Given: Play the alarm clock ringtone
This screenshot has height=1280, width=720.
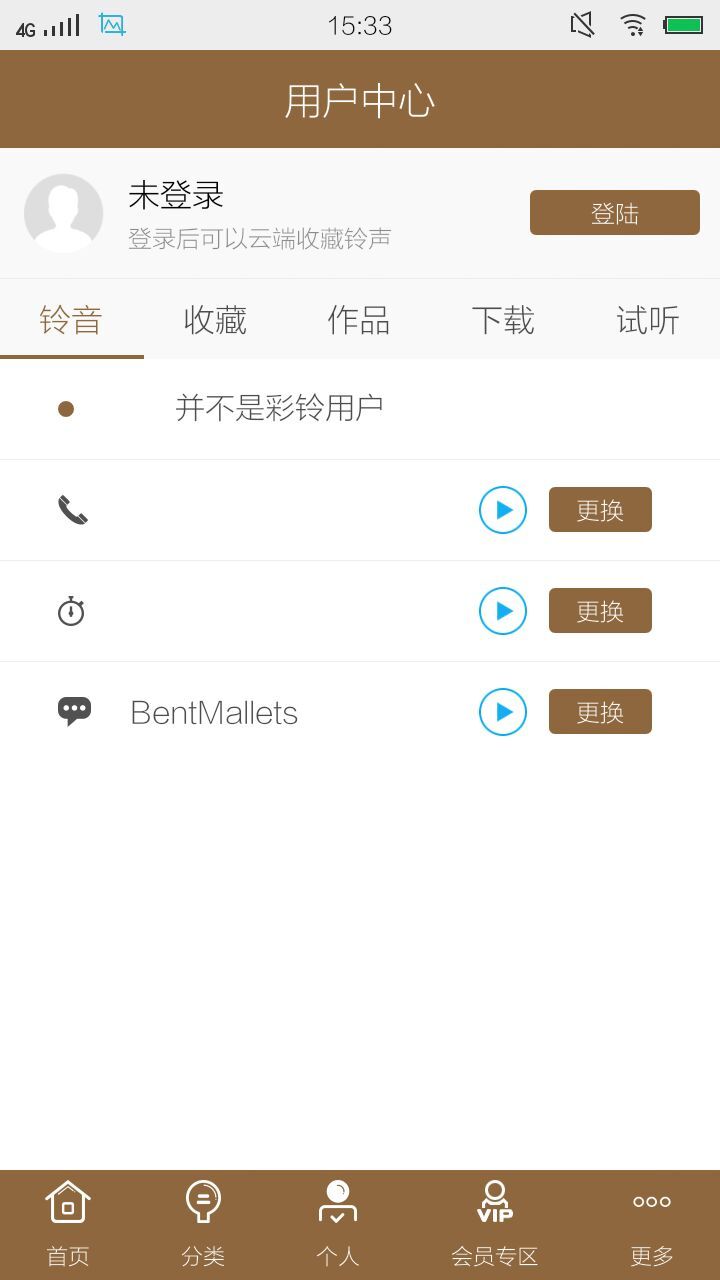Looking at the screenshot, I should tap(502, 611).
